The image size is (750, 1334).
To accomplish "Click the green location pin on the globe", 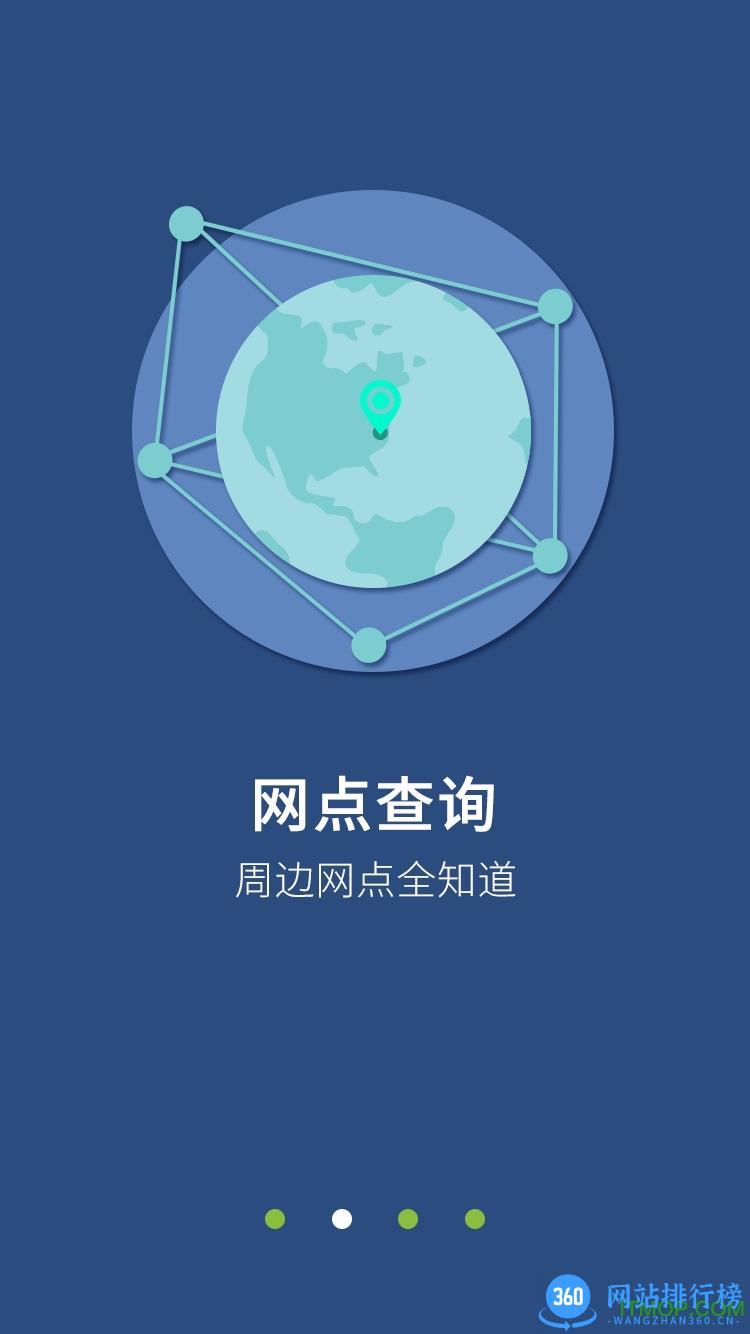I will (379, 405).
